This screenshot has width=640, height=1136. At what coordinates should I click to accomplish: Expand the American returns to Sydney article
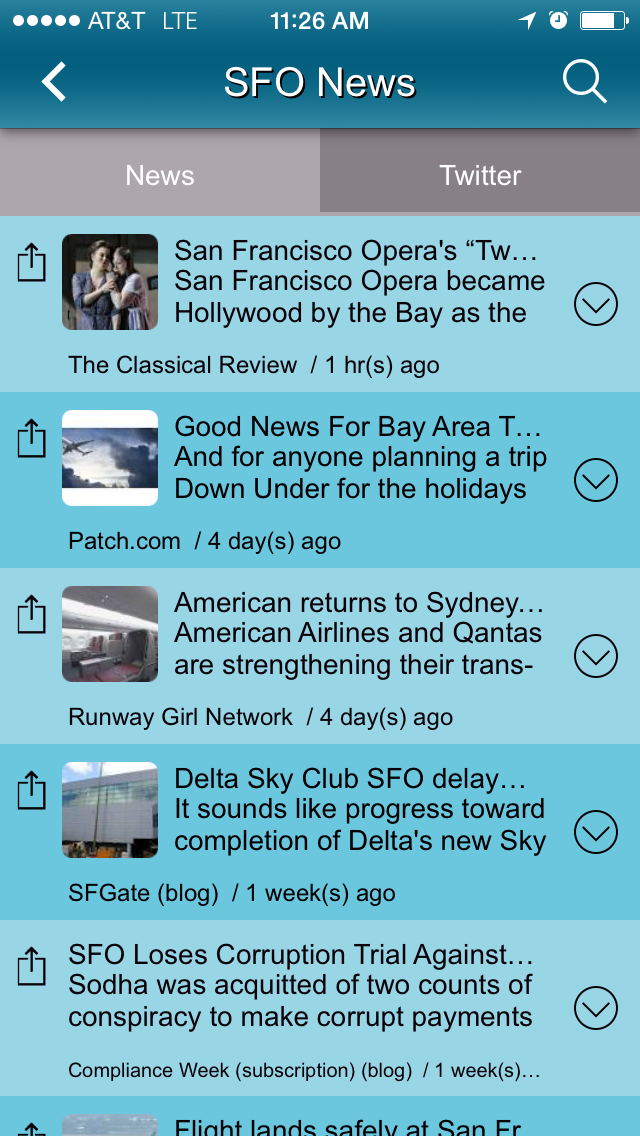(596, 657)
